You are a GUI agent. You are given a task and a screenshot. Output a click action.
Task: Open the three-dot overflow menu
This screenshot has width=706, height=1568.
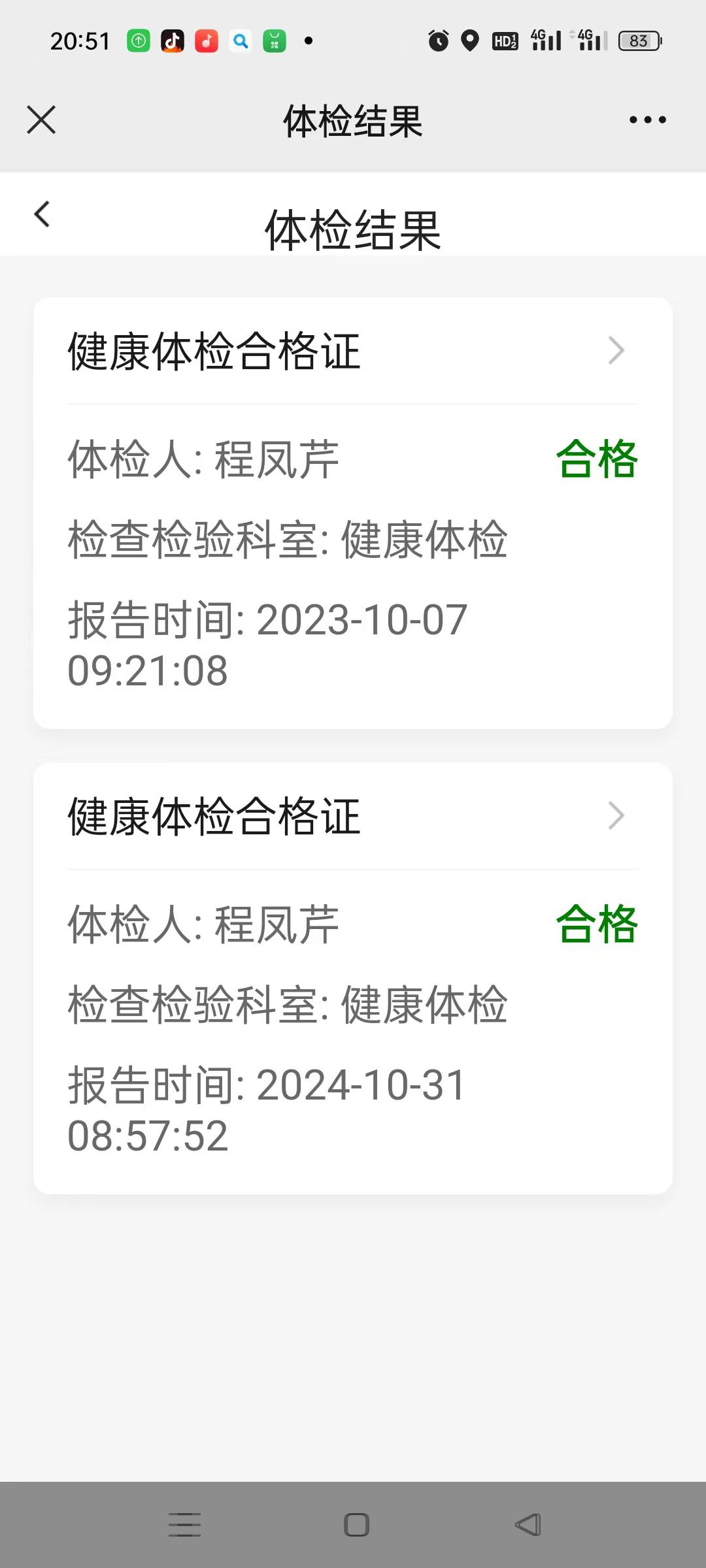647,120
